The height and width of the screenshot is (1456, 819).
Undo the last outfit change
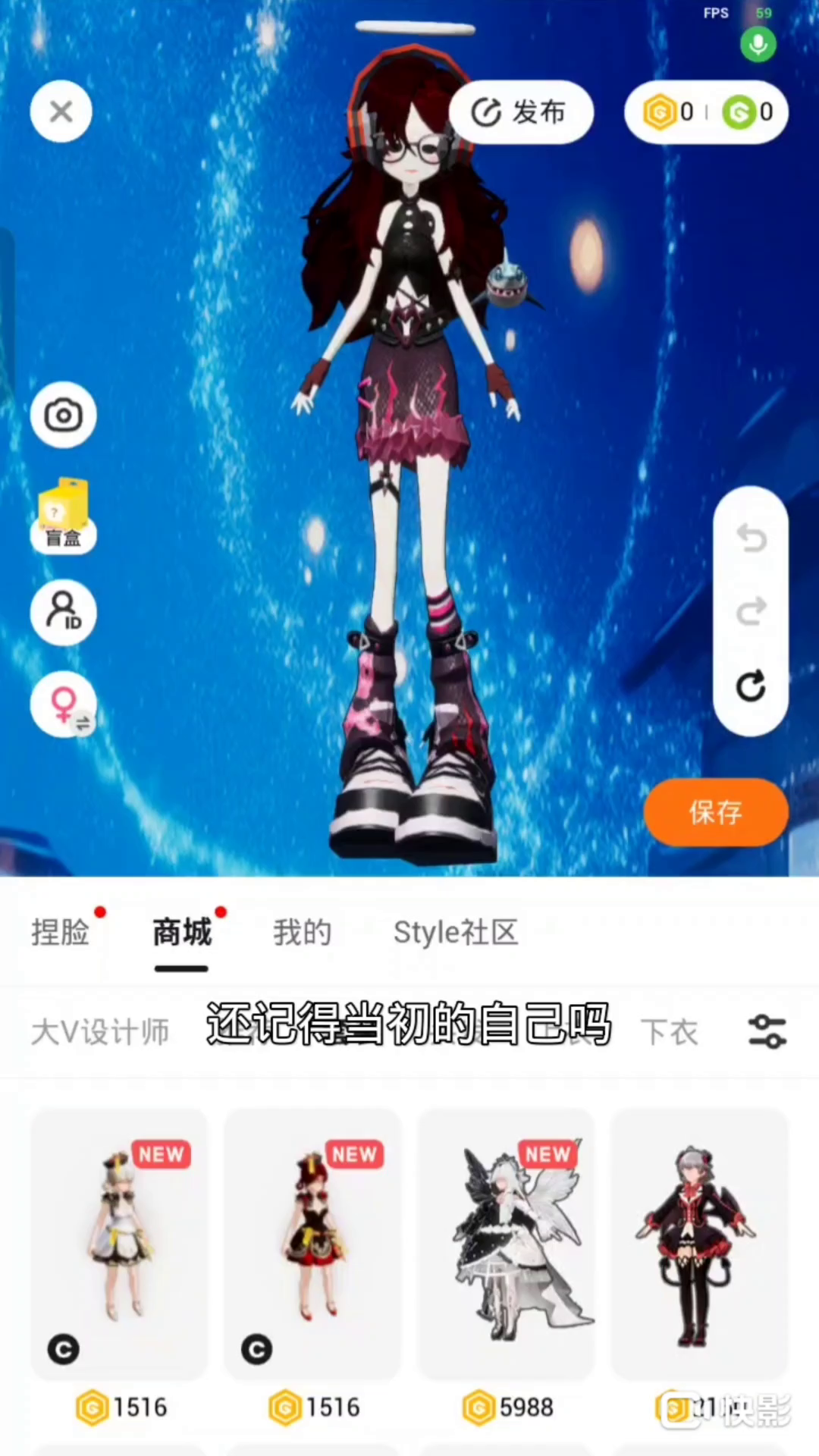coord(751,538)
